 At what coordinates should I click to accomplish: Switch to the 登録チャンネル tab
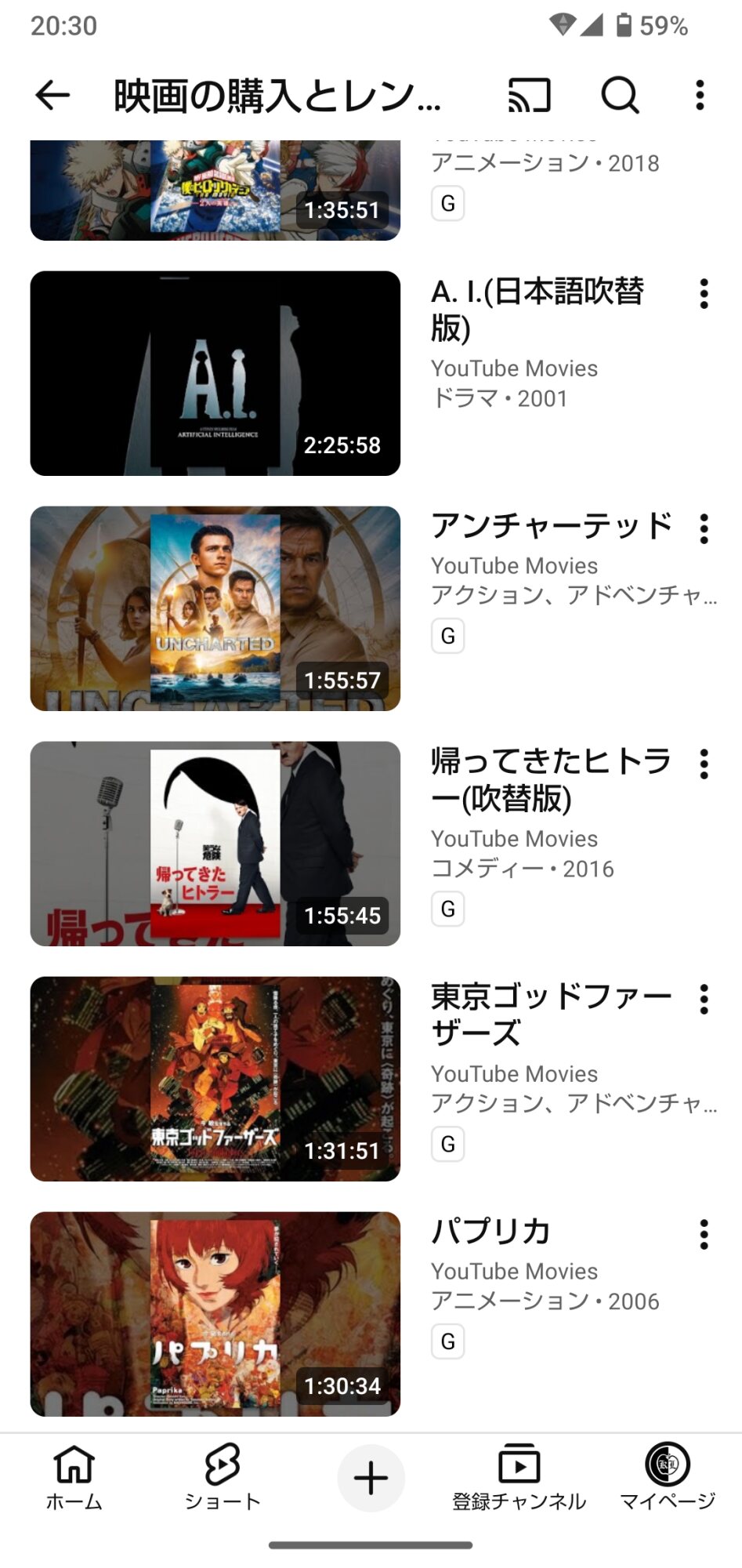519,1477
